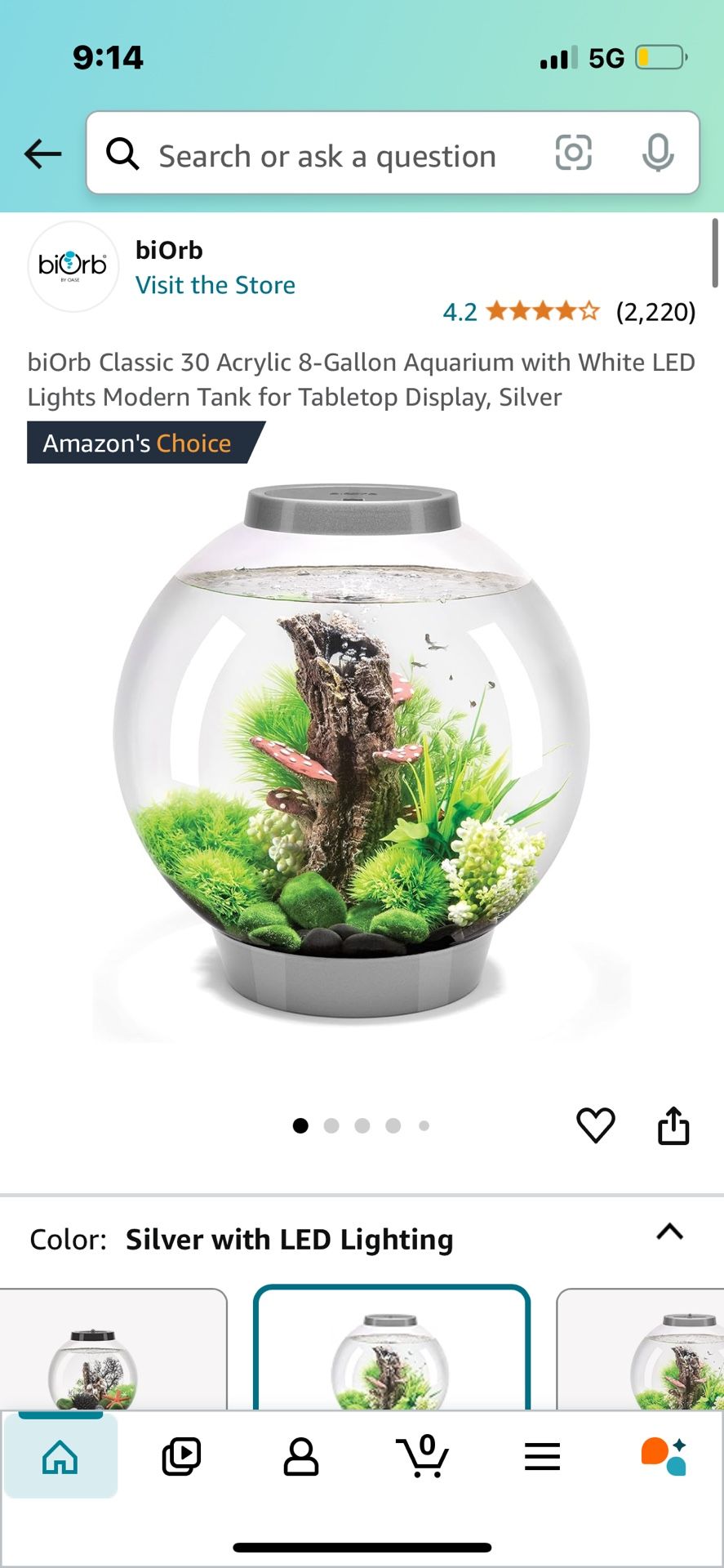Open the biOrb brand logo

click(x=73, y=266)
